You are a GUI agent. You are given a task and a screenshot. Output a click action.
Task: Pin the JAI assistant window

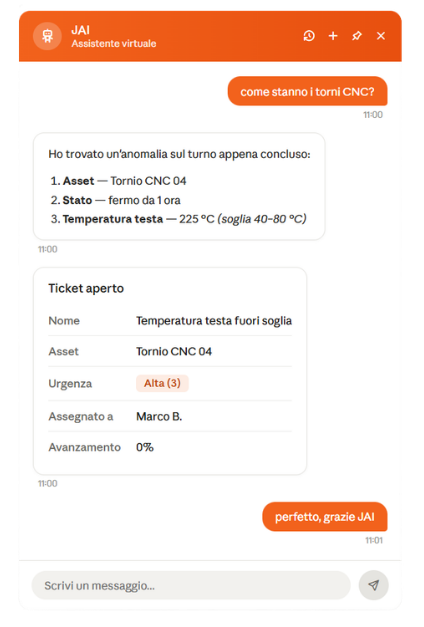tap(357, 36)
